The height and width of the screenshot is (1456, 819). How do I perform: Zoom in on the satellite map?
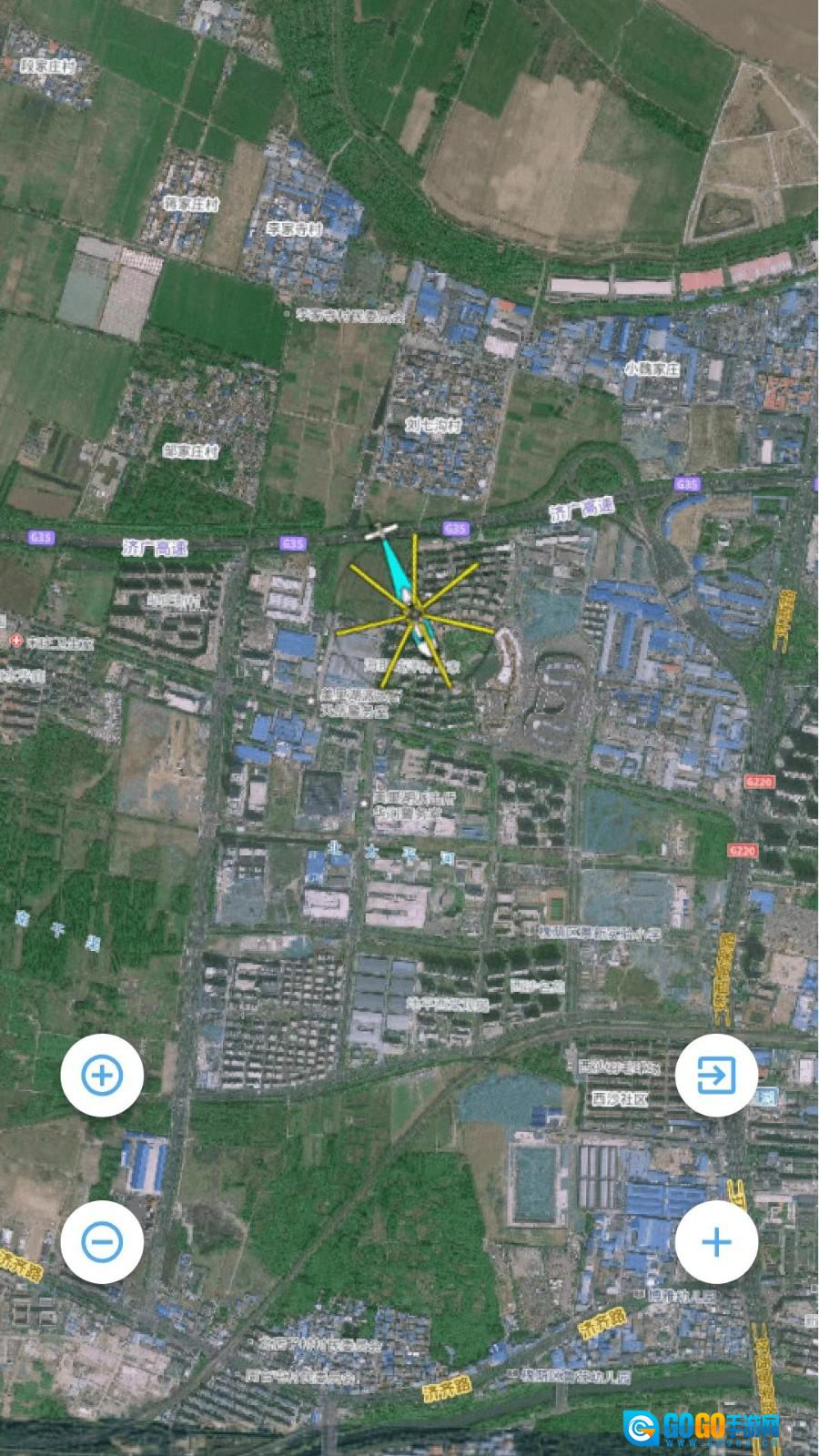point(102,1076)
